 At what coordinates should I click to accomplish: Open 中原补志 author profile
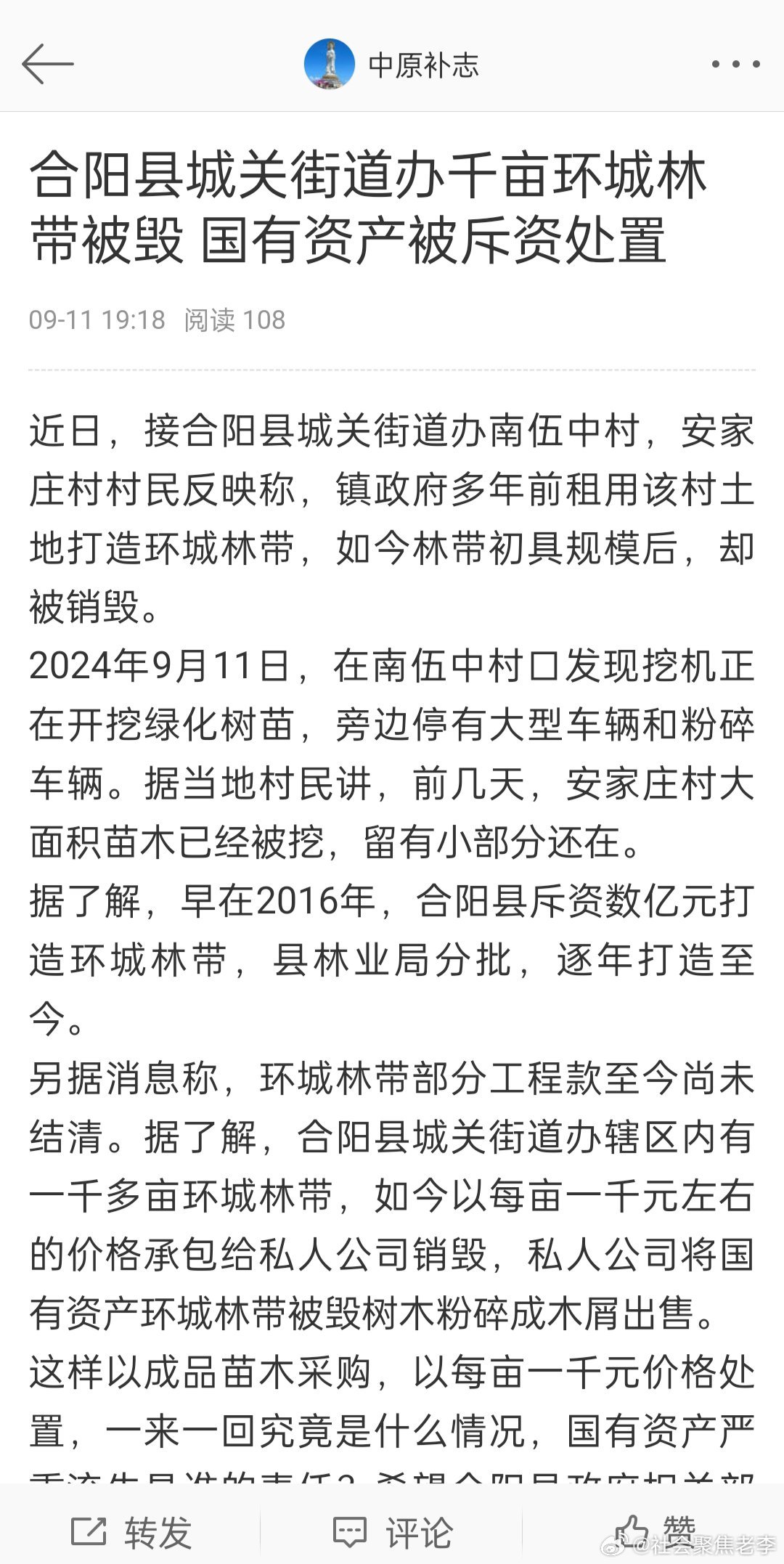pos(392,65)
